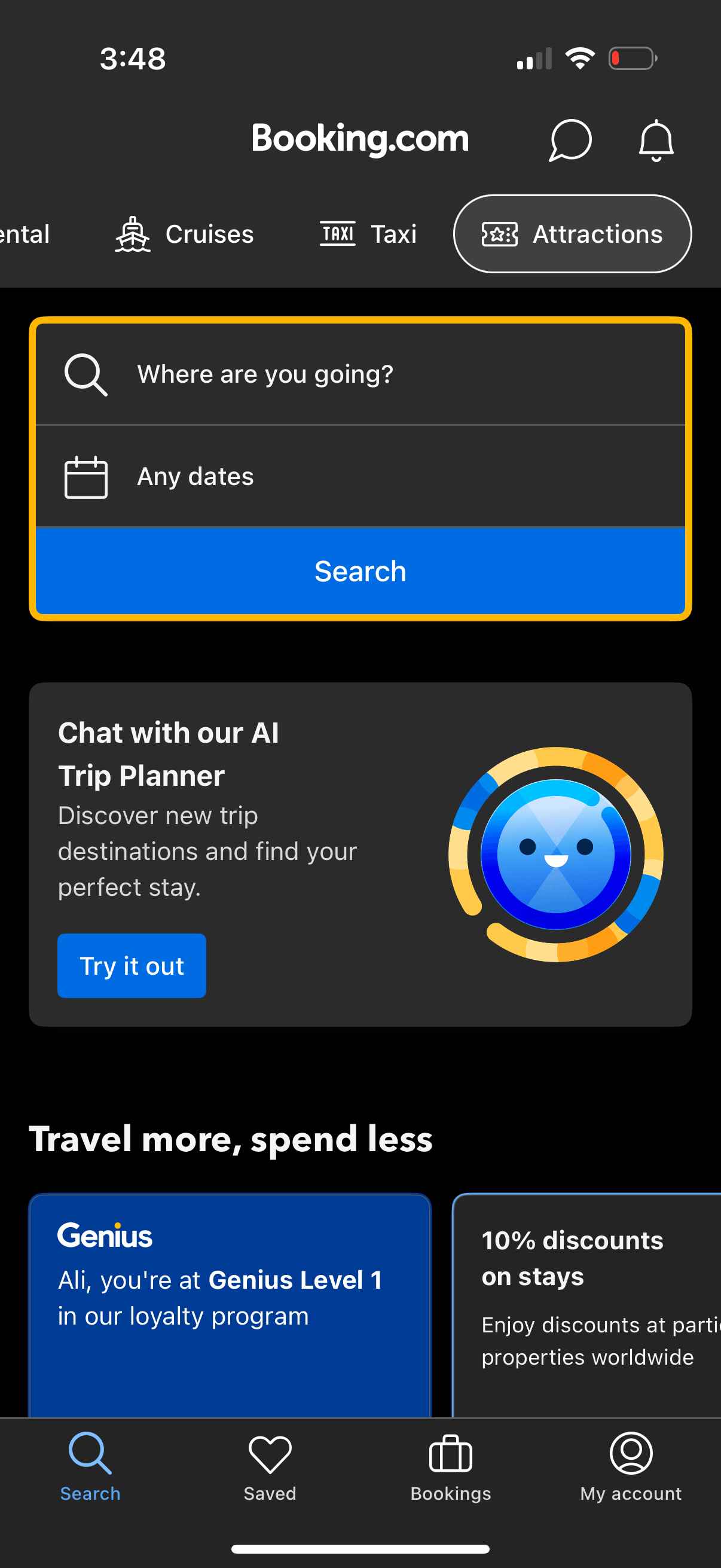Screen dimensions: 721x1568
Task: Tap the magnifying glass in the destination field
Action: coord(85,373)
